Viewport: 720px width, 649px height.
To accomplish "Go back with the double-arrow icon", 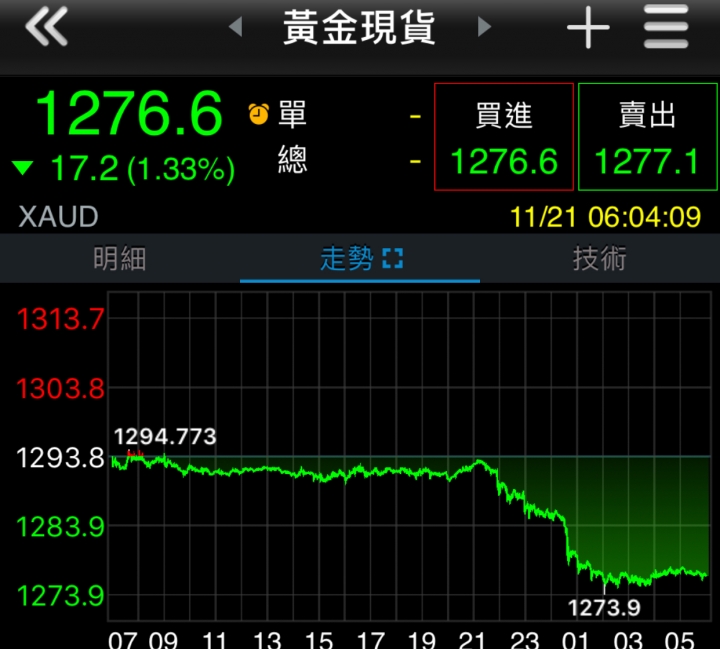I will [46, 27].
